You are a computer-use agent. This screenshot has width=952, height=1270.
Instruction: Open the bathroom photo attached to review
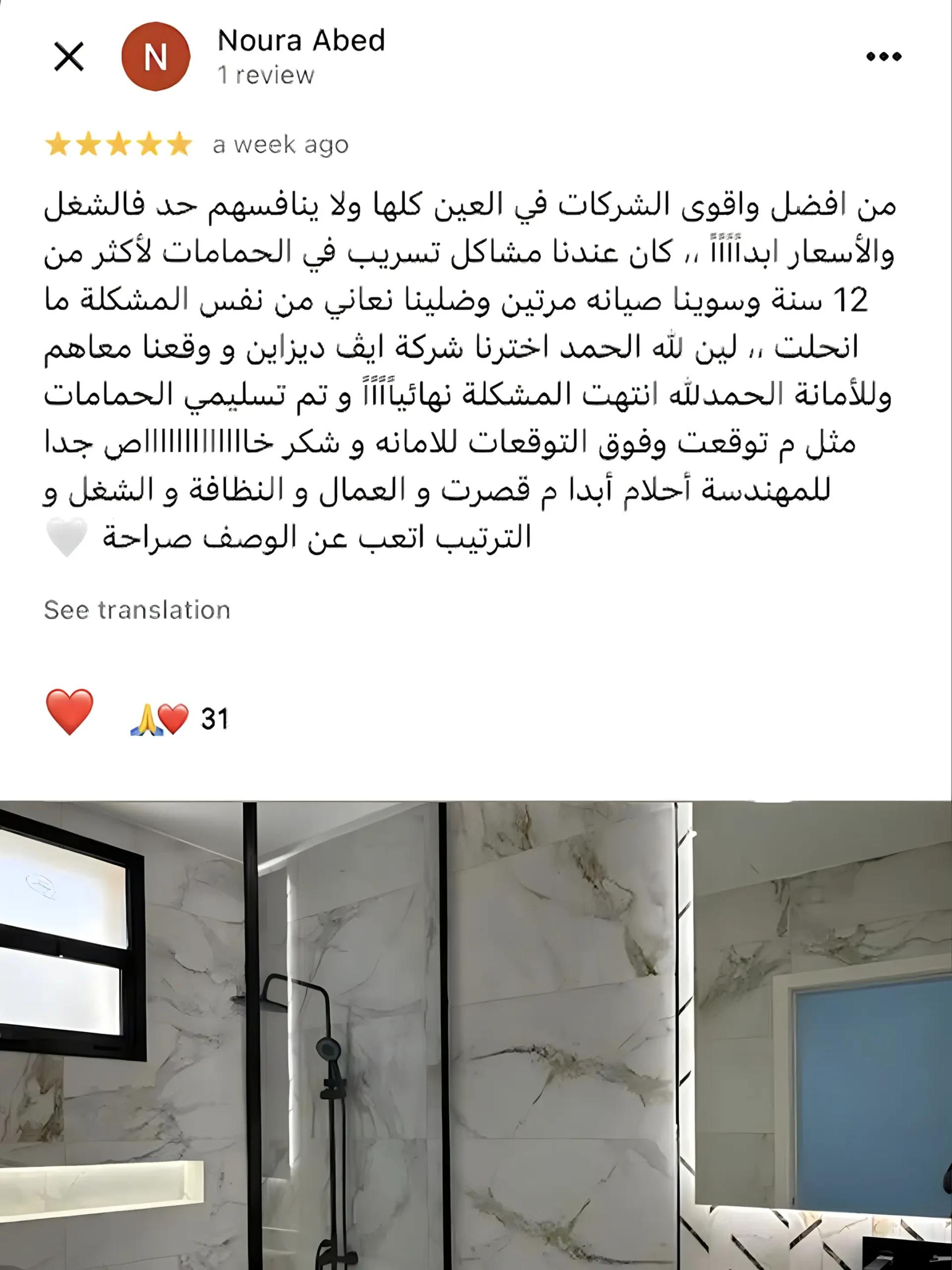[x=476, y=1034]
